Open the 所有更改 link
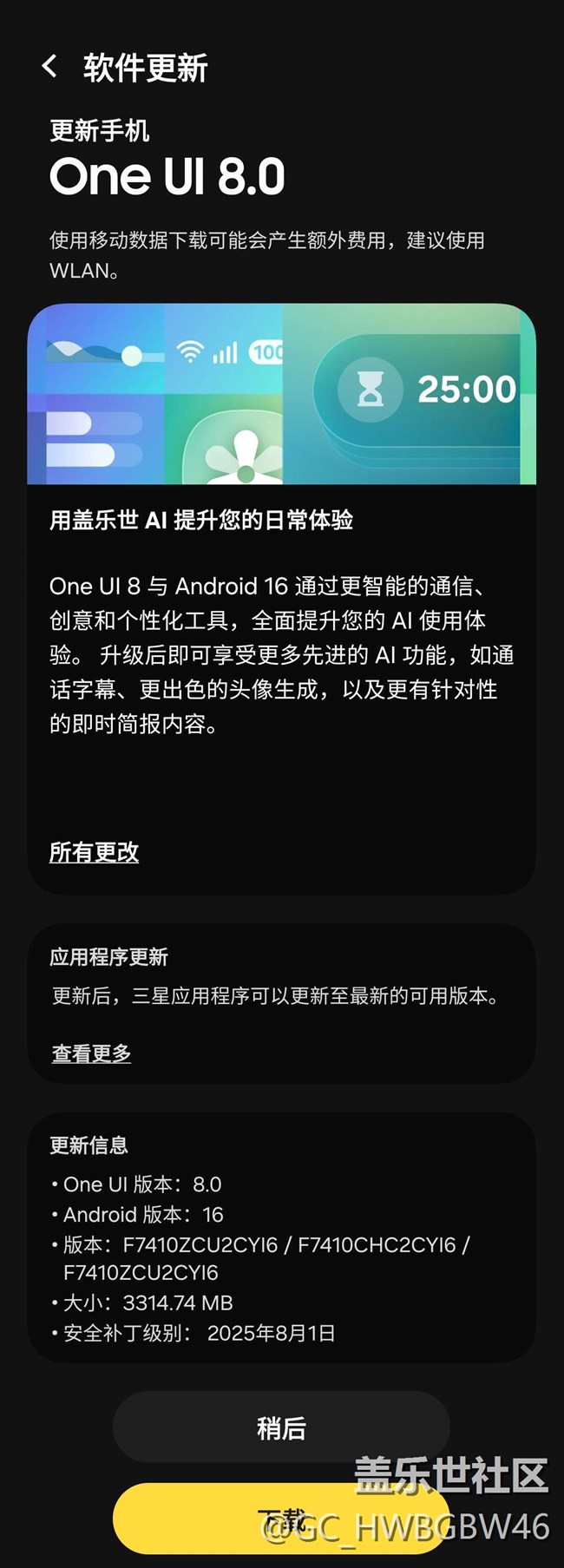Screen dimensions: 564x1568 [94, 852]
